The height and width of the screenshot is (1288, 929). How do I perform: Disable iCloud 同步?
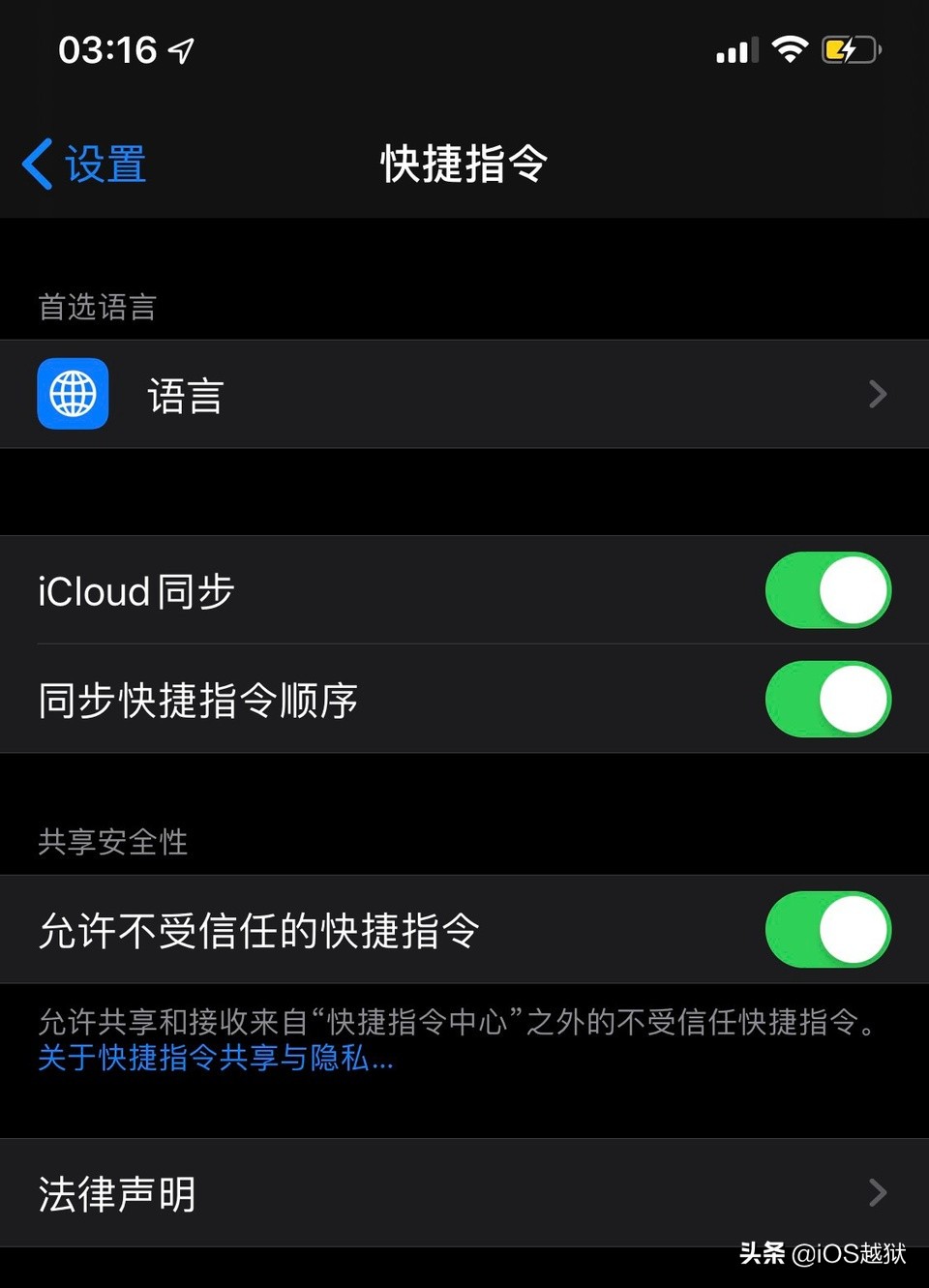pos(828,590)
